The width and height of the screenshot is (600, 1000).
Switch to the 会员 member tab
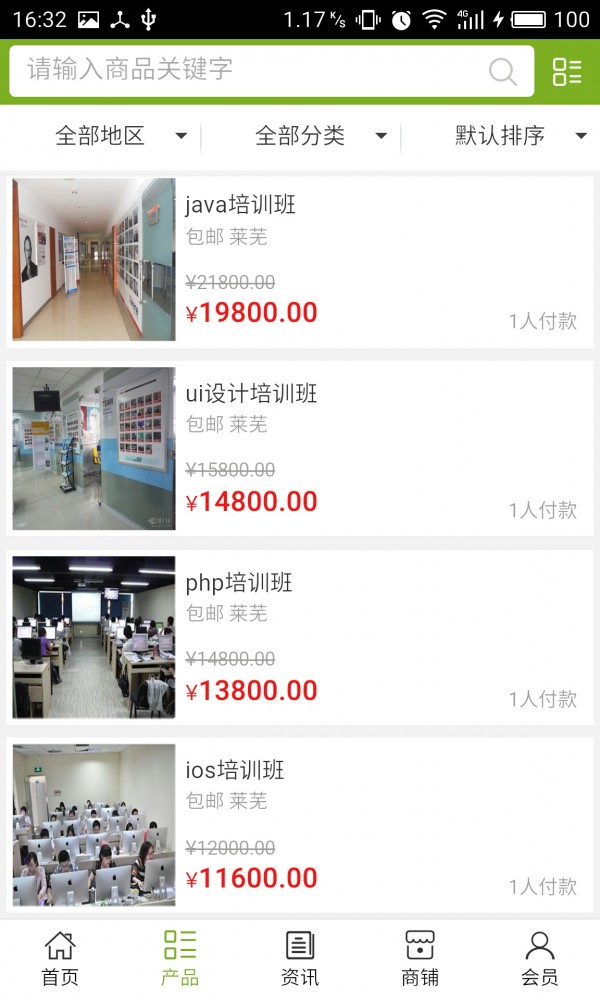click(540, 958)
